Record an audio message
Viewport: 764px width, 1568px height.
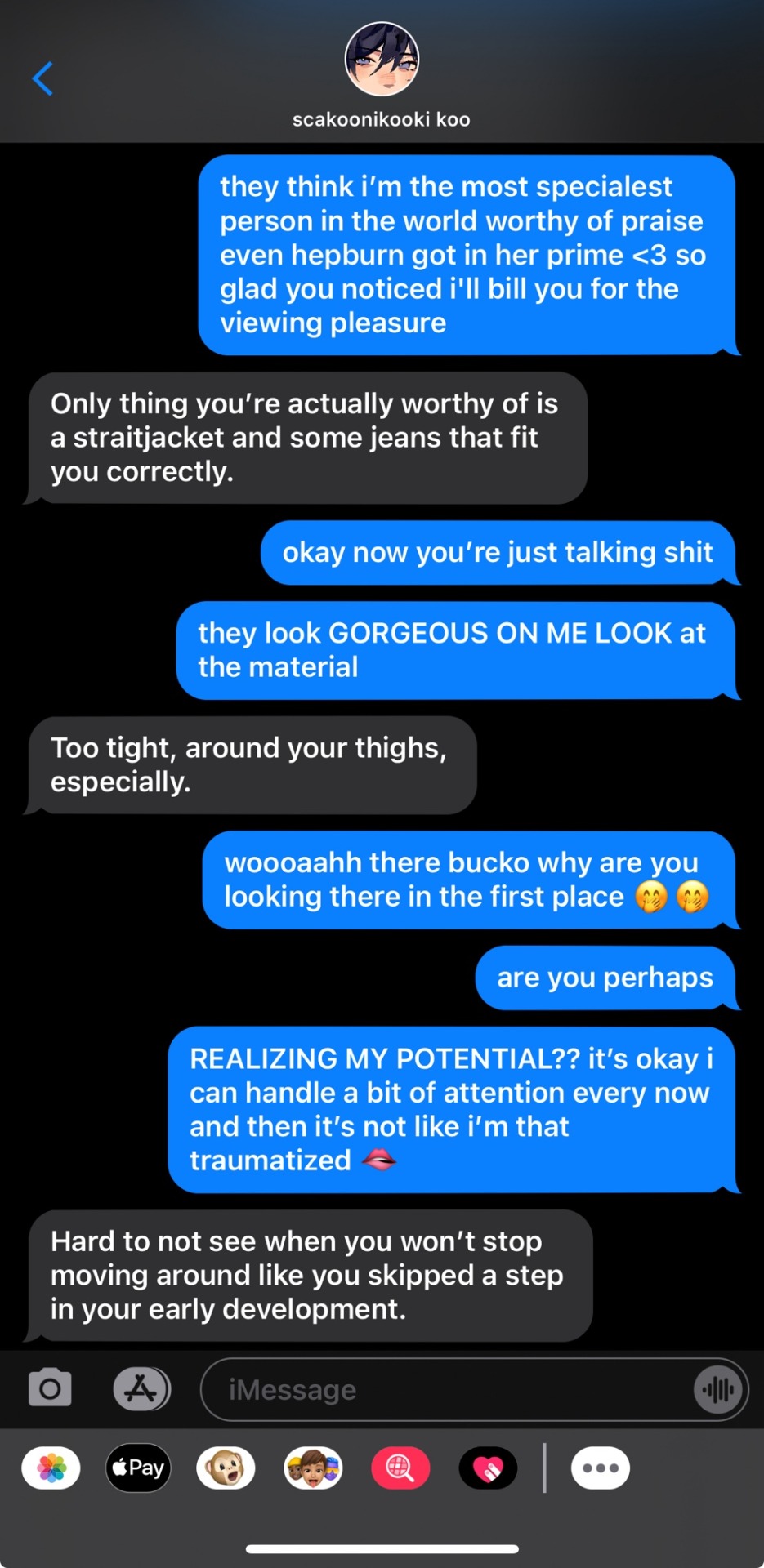click(x=717, y=1389)
